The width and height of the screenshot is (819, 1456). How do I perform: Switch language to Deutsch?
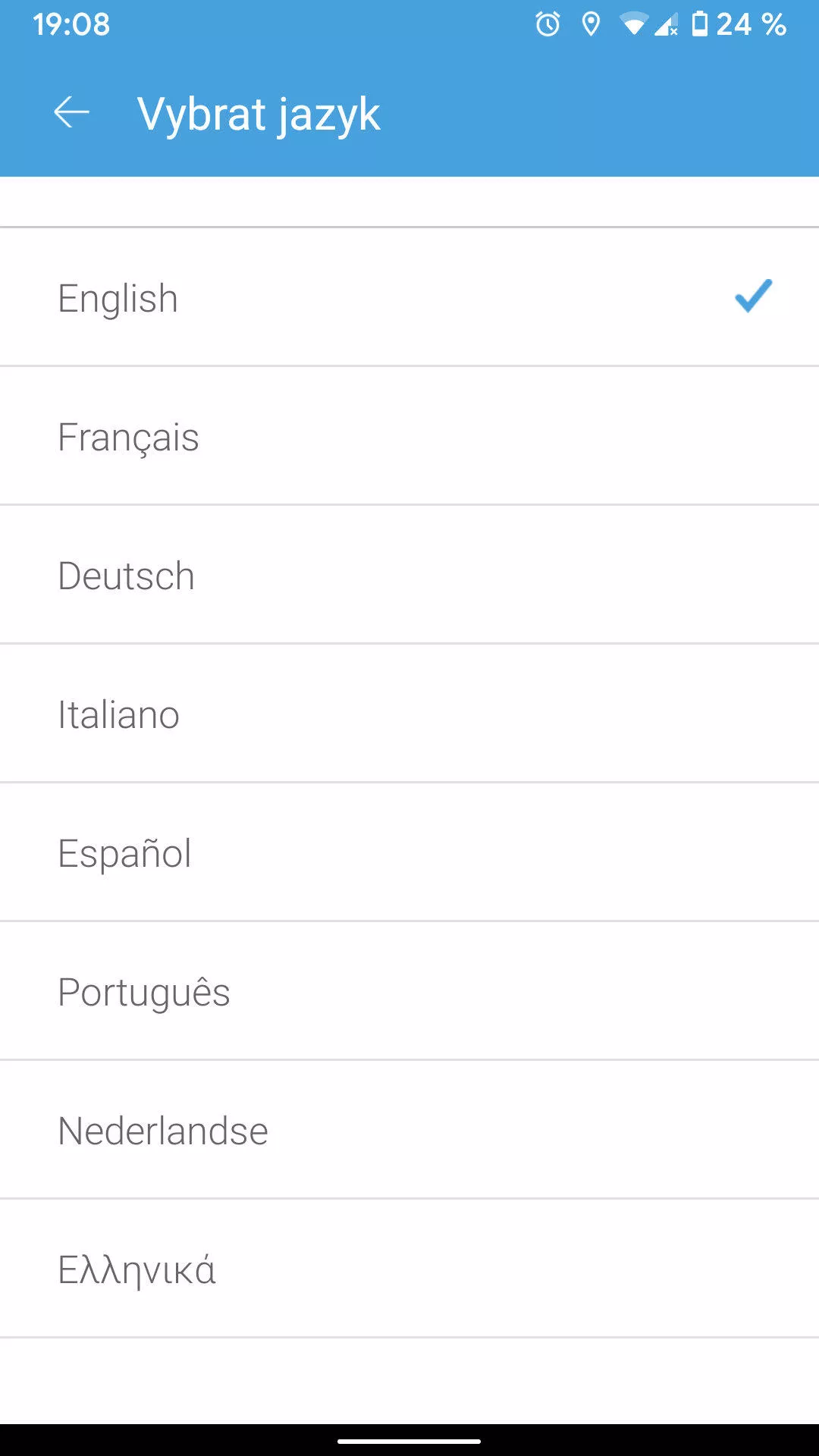(409, 575)
